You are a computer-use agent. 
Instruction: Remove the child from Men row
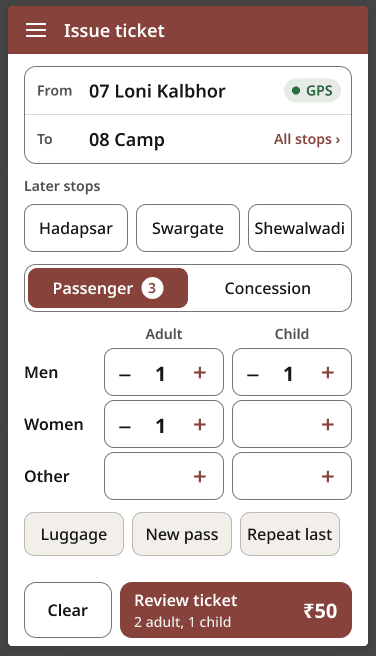253,372
